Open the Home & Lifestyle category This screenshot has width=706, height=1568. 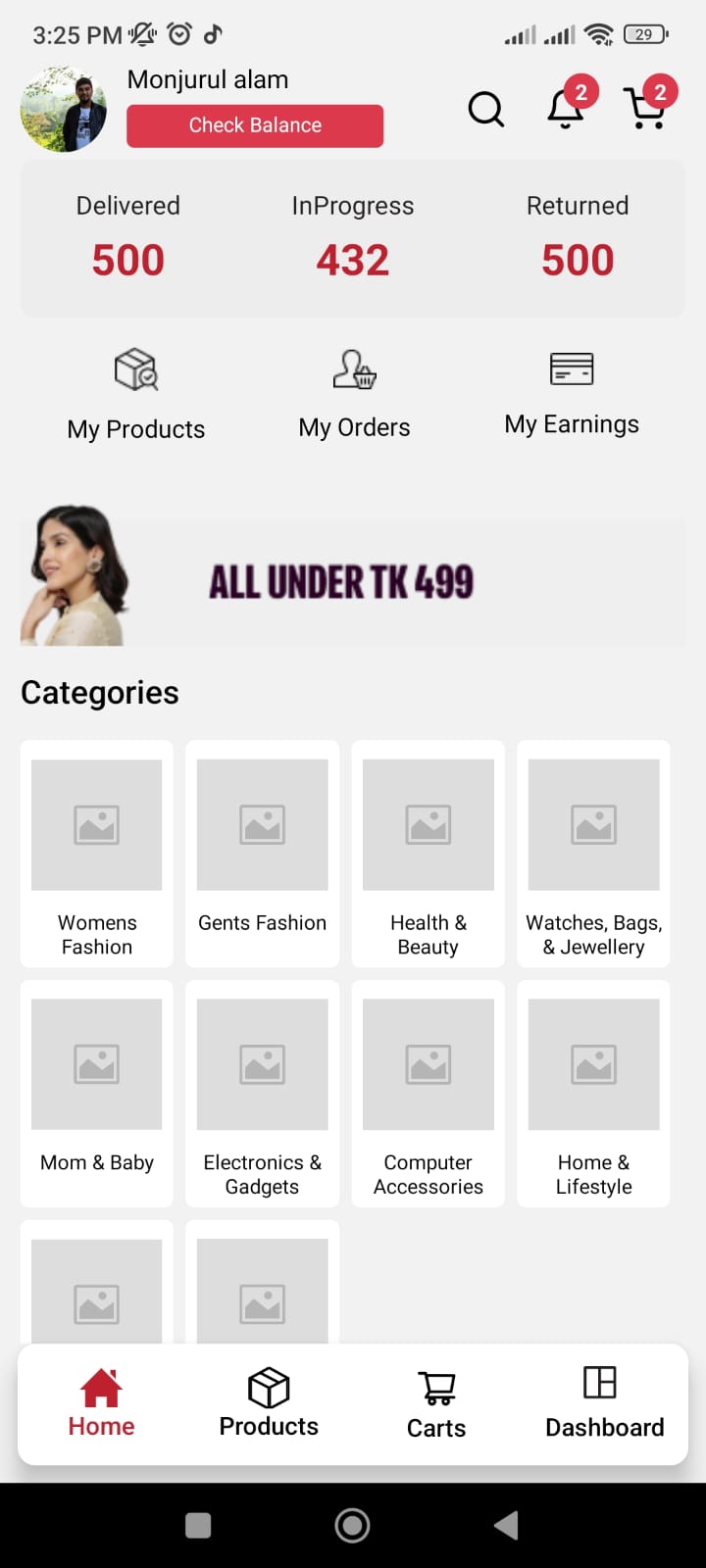[x=594, y=1093]
